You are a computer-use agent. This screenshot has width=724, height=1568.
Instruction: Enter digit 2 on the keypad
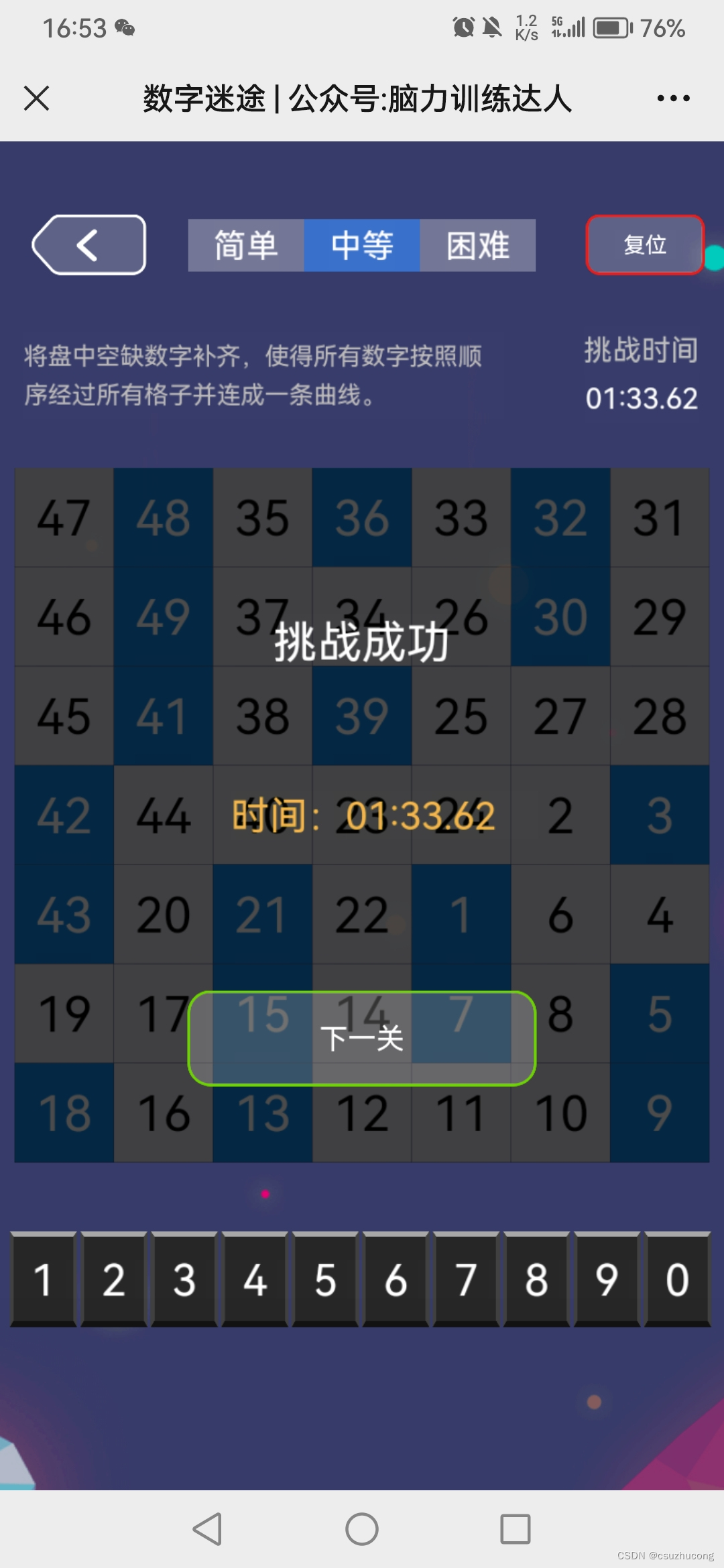pyautogui.click(x=114, y=1279)
